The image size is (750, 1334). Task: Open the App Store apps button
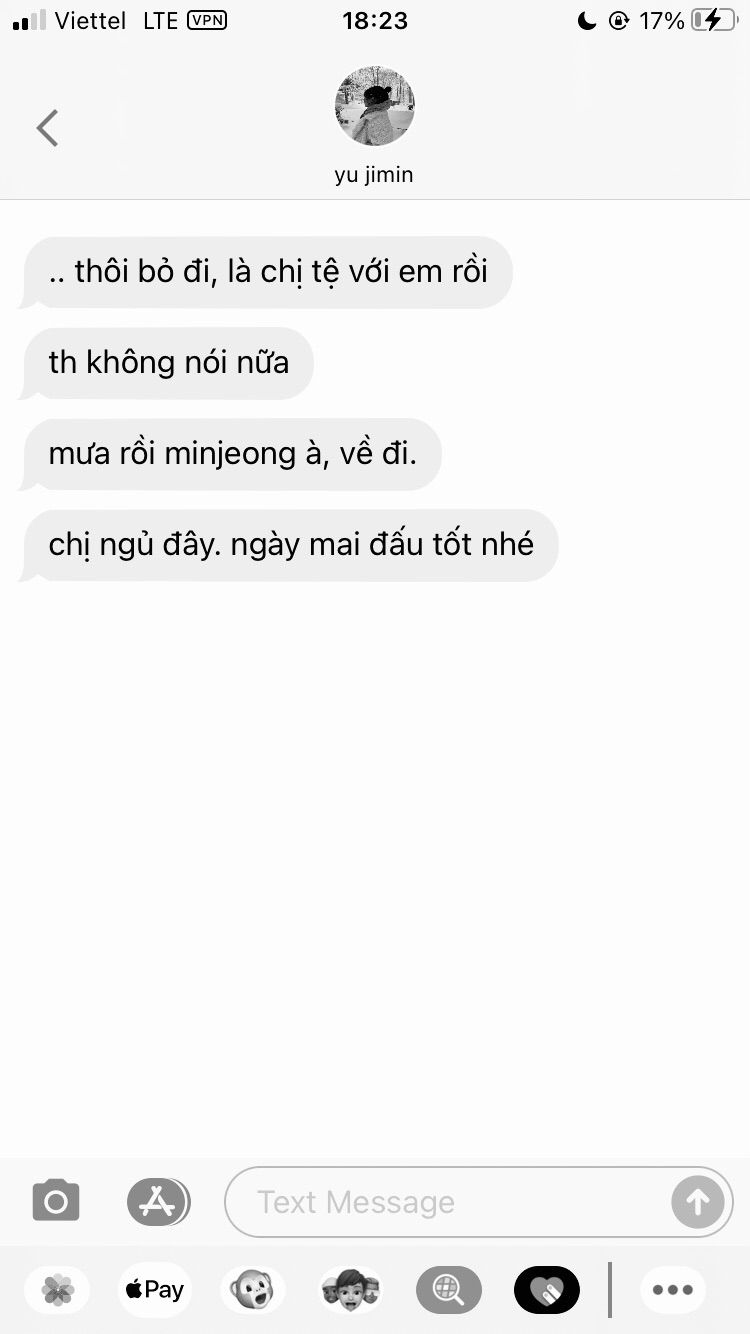tap(158, 1201)
